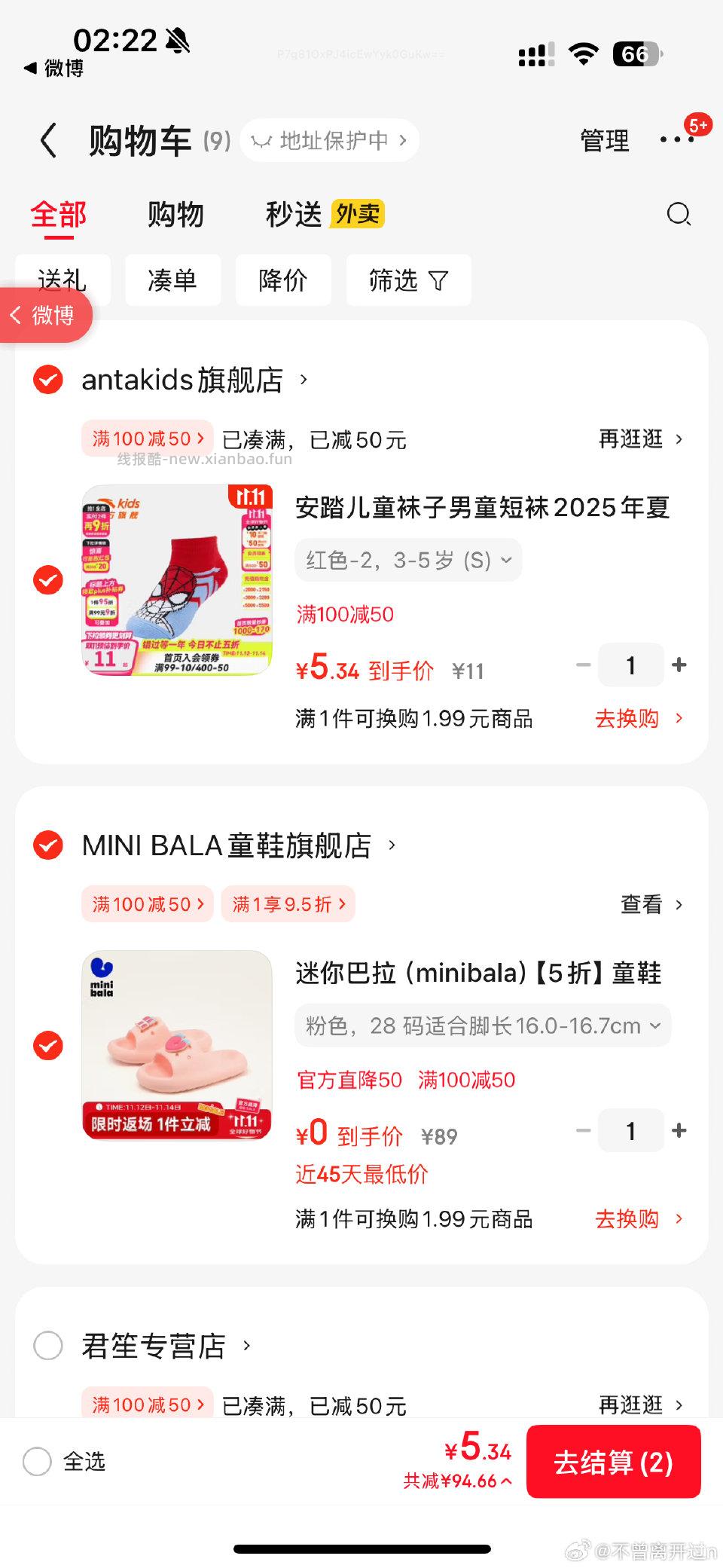
Task: Select the 君笙专营店 store checkbox
Action: pyautogui.click(x=47, y=1345)
